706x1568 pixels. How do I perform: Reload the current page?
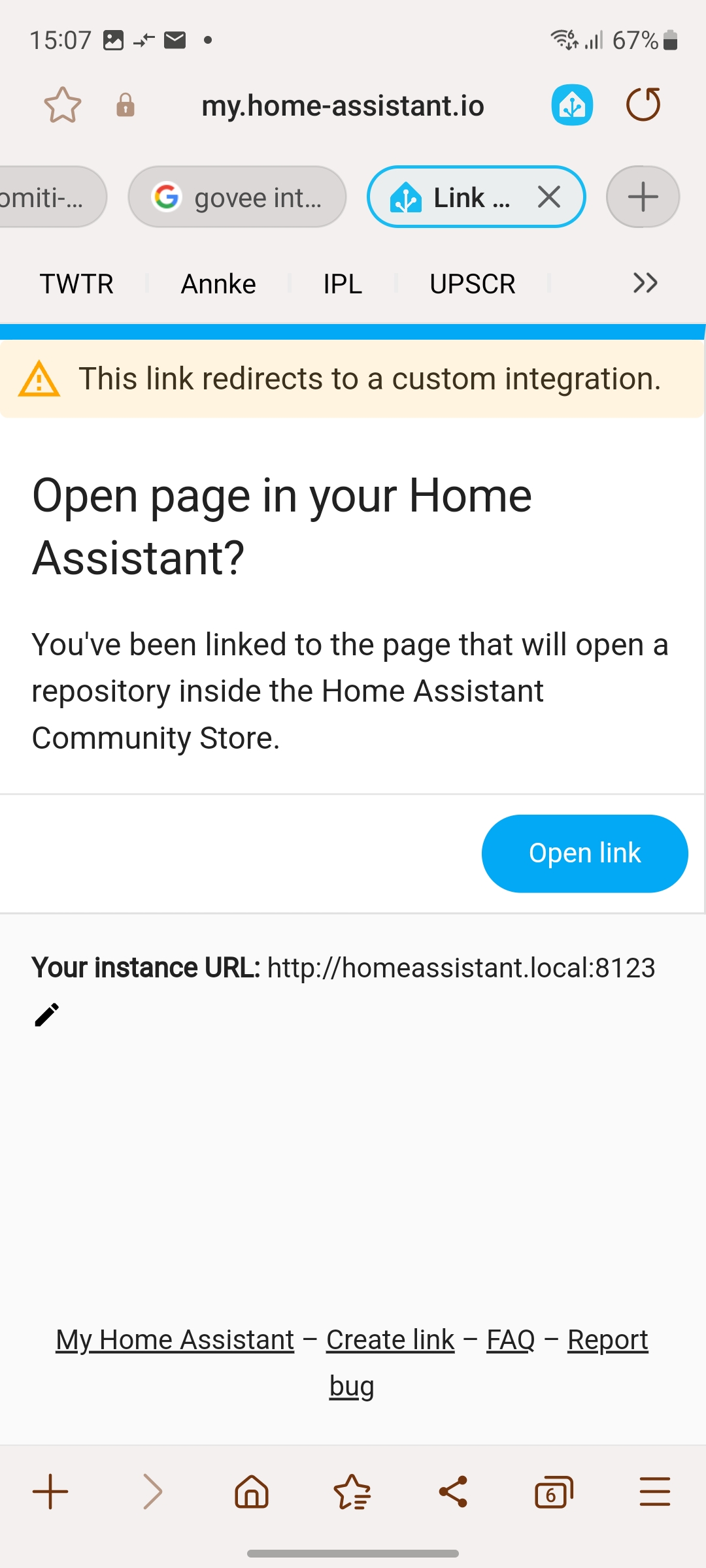643,105
